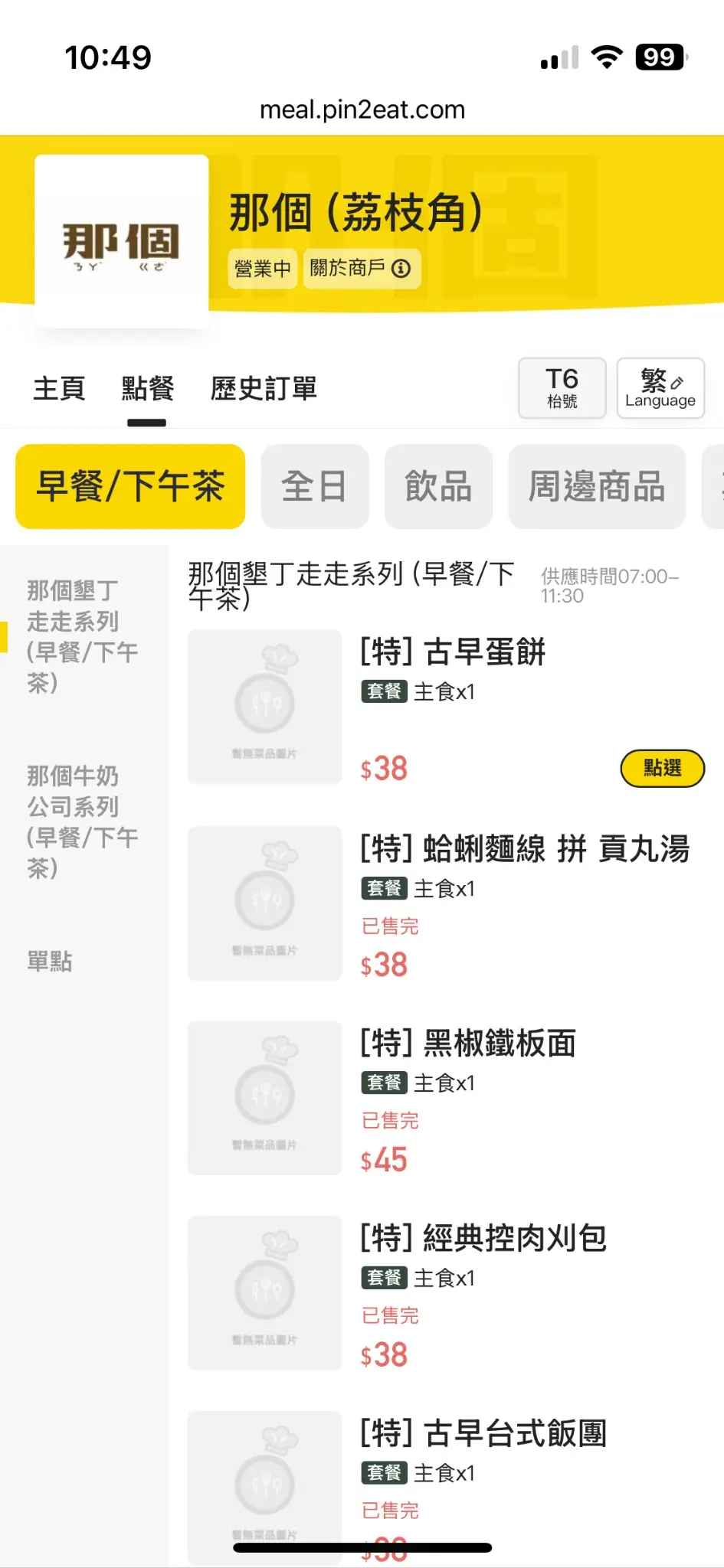
Task: Jump to 那個墾丁走走系列 section in sidebar
Action: click(x=82, y=636)
